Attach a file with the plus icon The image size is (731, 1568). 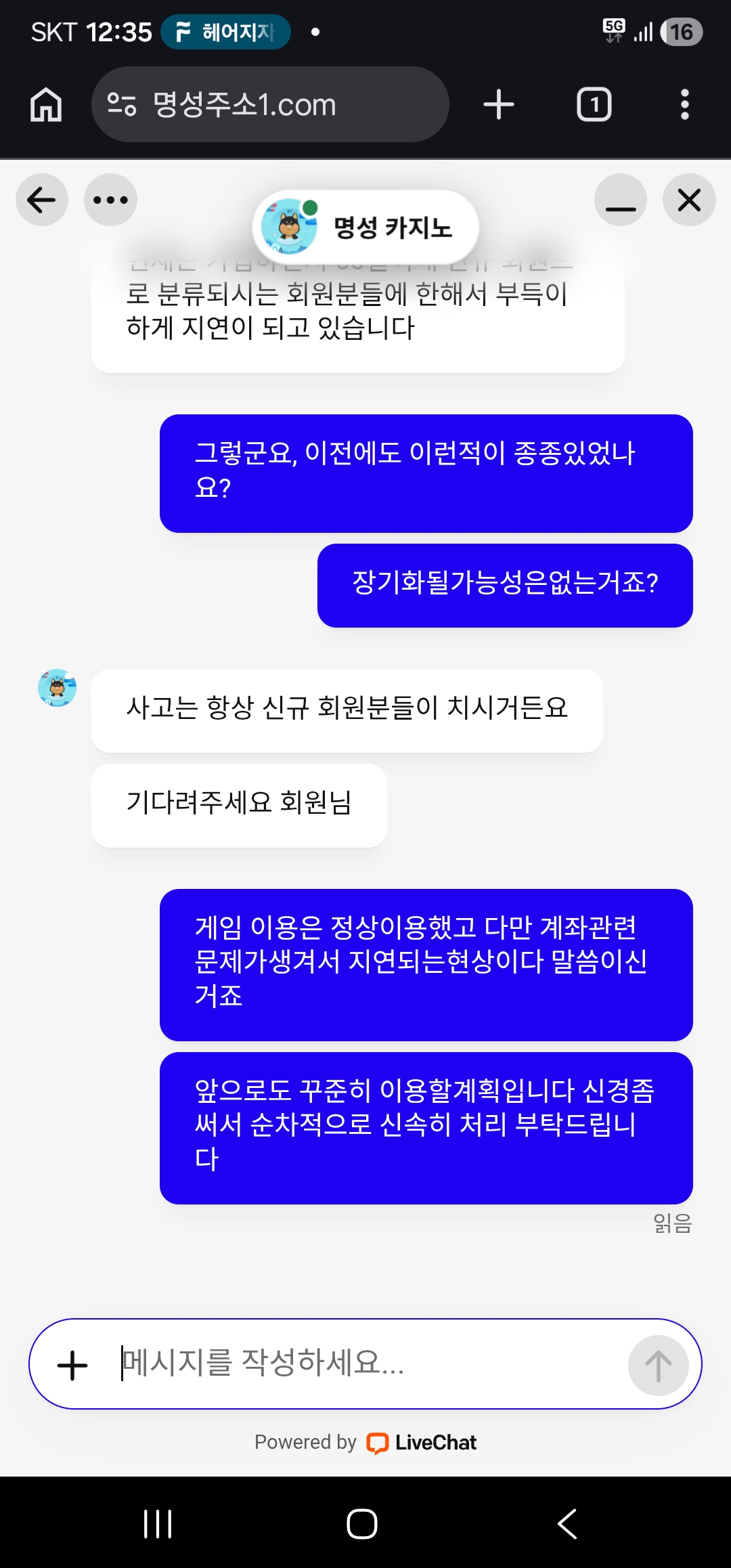[72, 1365]
